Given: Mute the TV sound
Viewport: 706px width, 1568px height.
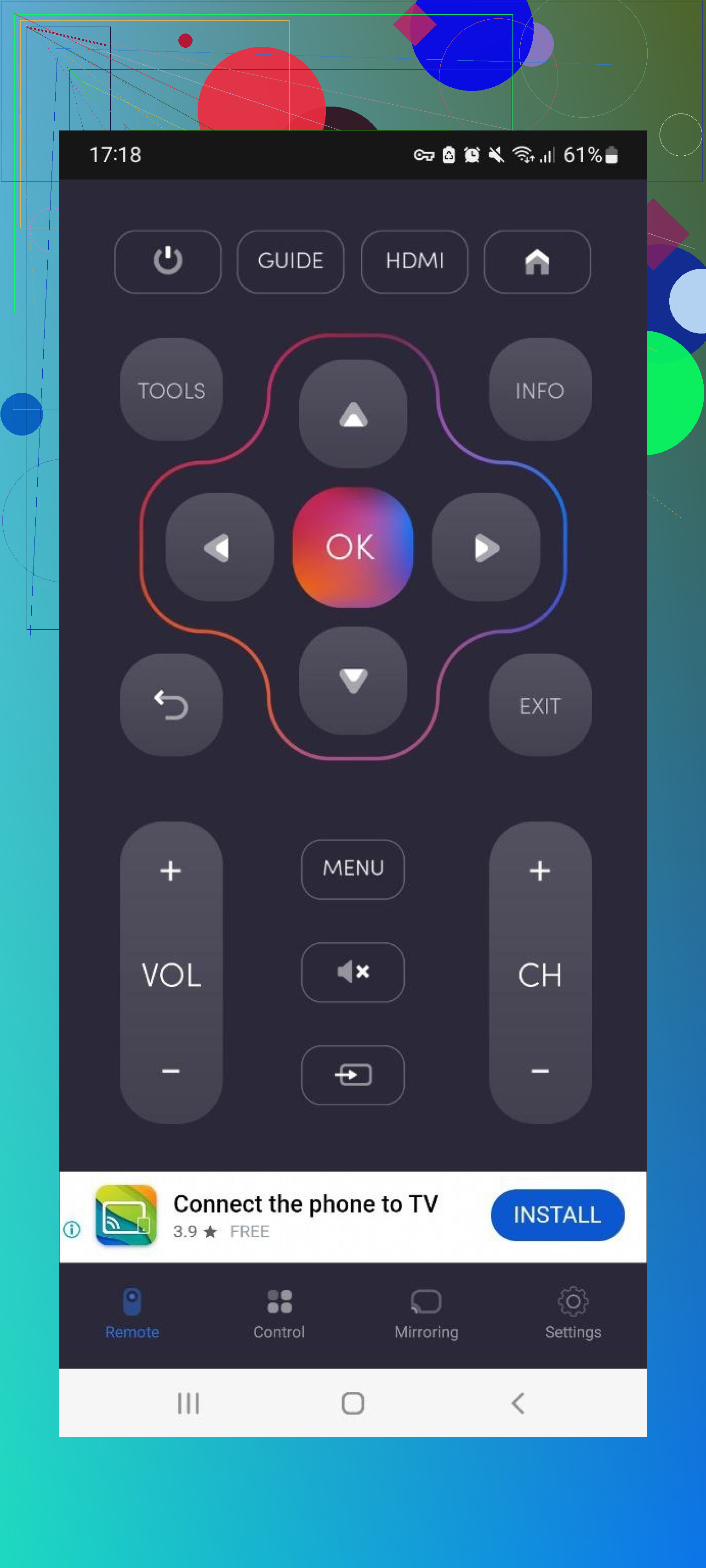Looking at the screenshot, I should (x=353, y=972).
